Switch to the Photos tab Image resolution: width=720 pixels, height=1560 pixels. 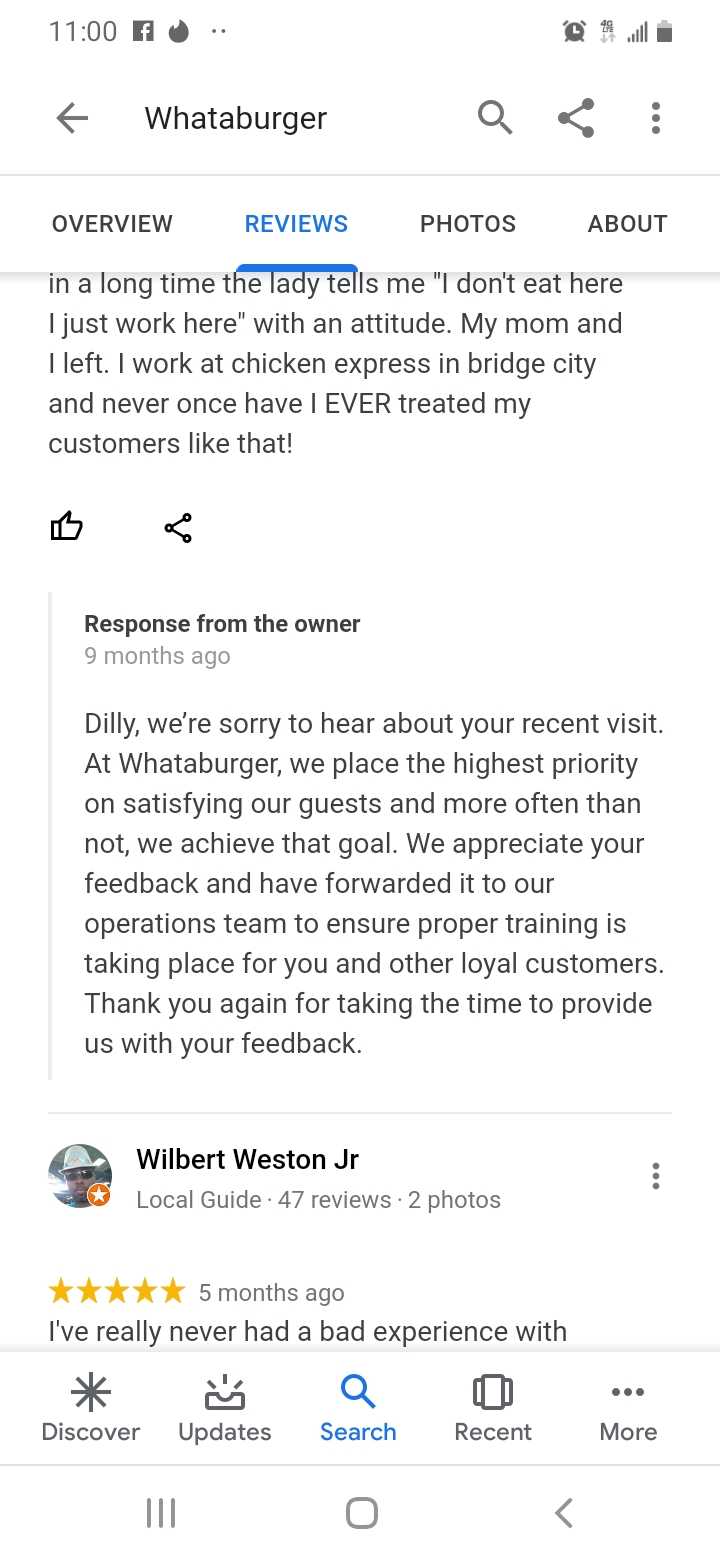[x=468, y=224]
